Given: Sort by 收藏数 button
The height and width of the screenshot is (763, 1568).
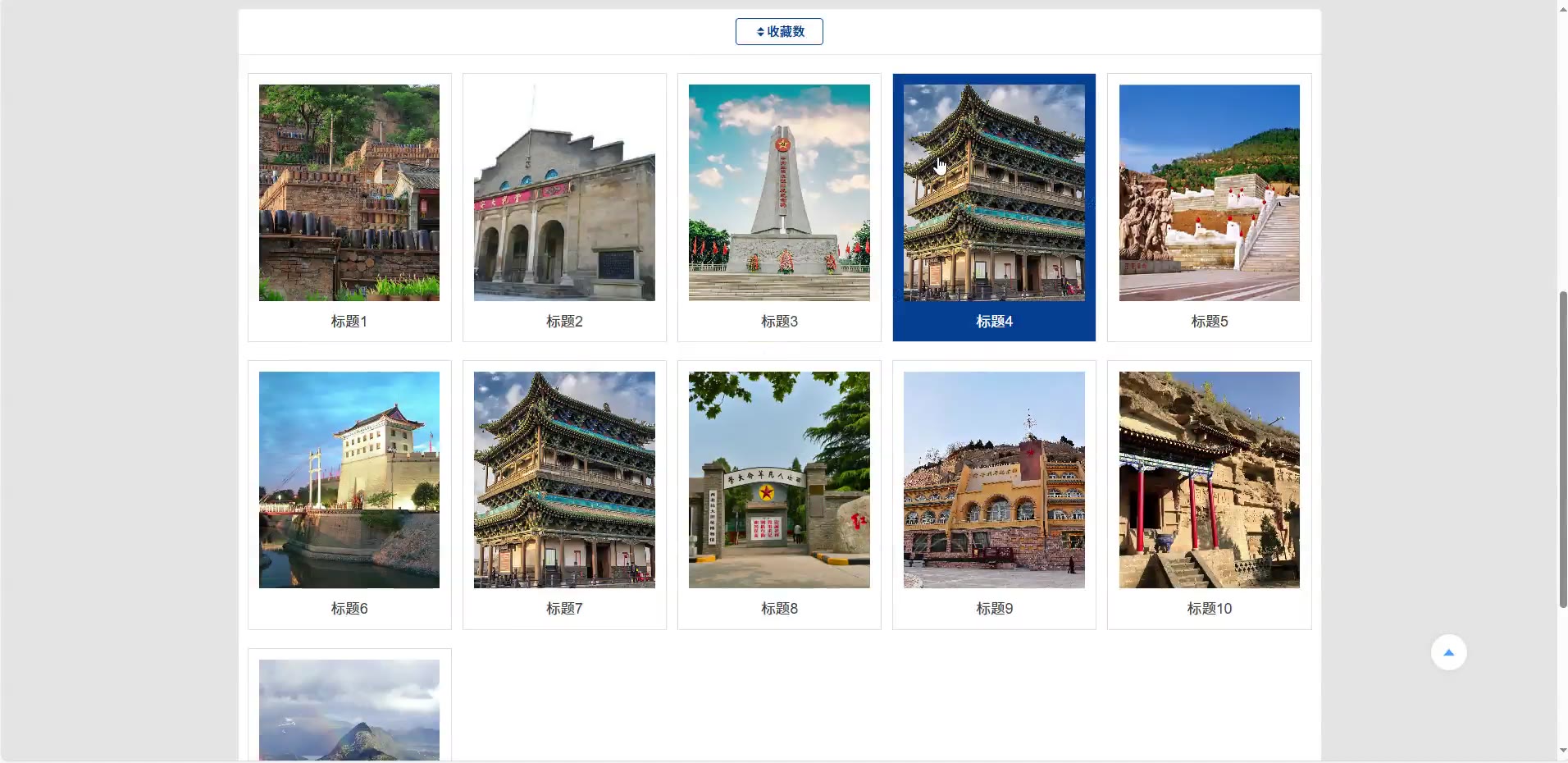Looking at the screenshot, I should (x=779, y=32).
